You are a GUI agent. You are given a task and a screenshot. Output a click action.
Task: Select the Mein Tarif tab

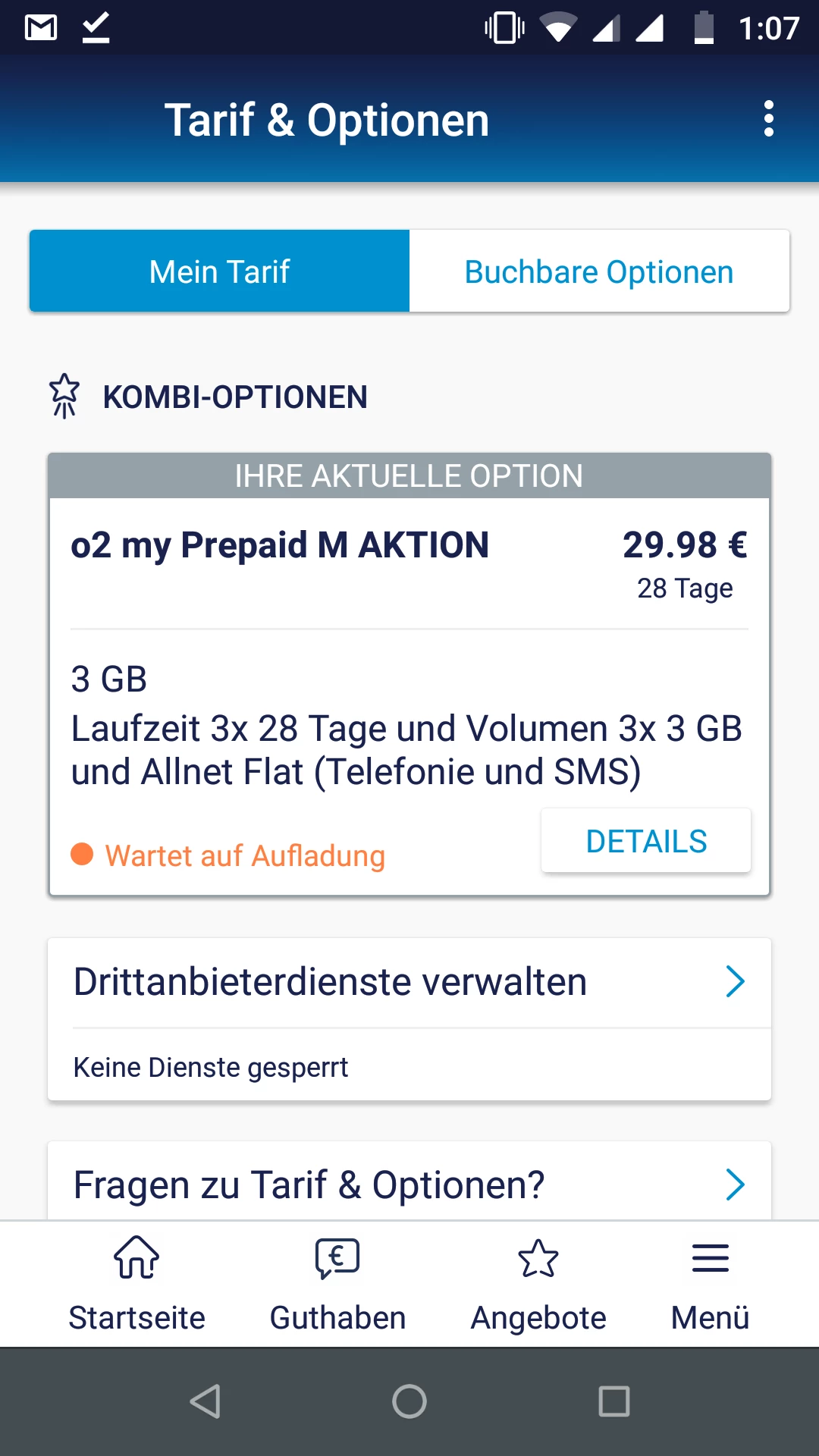(x=220, y=271)
